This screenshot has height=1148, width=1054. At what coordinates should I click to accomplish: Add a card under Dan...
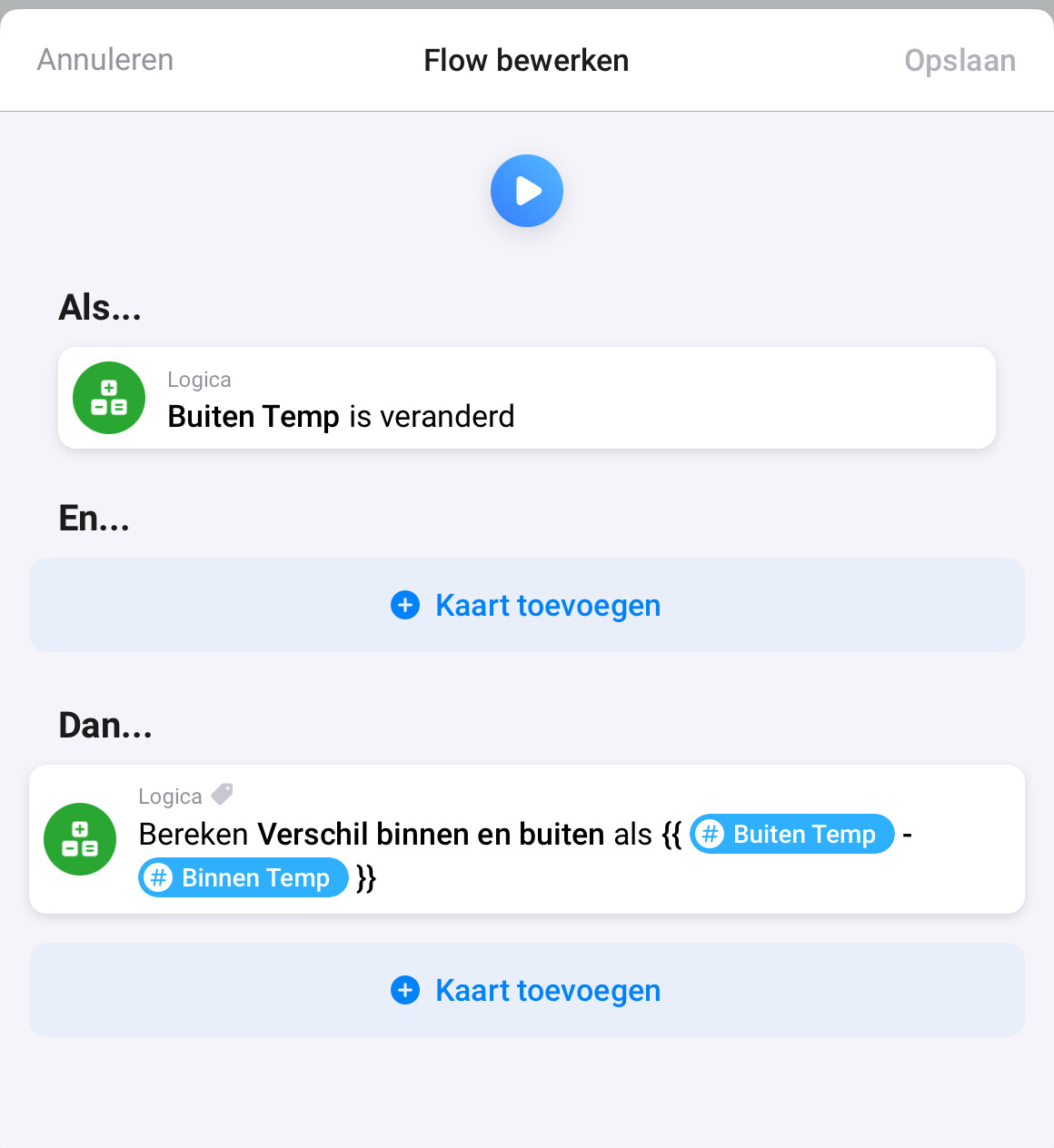527,990
